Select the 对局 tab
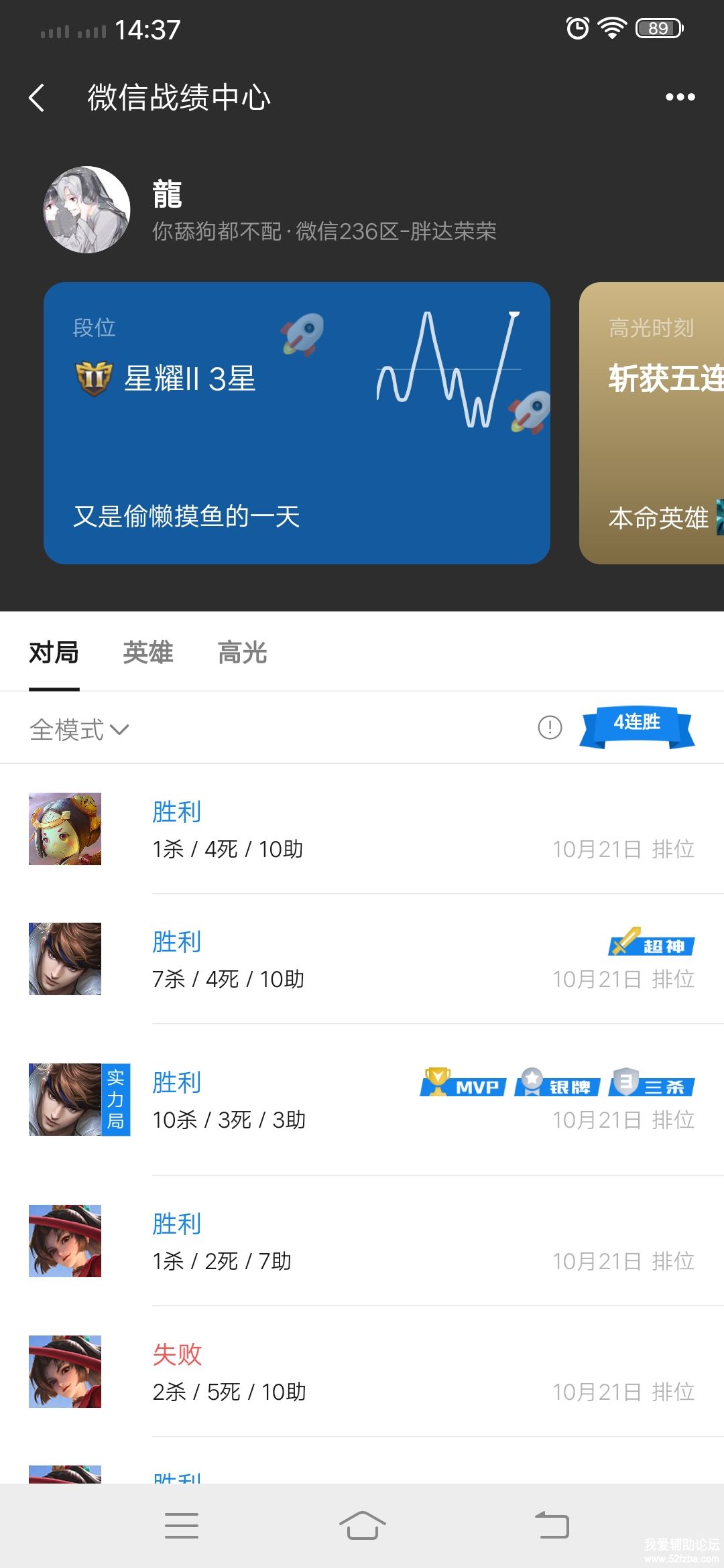This screenshot has height=1568, width=724. pyautogui.click(x=54, y=653)
